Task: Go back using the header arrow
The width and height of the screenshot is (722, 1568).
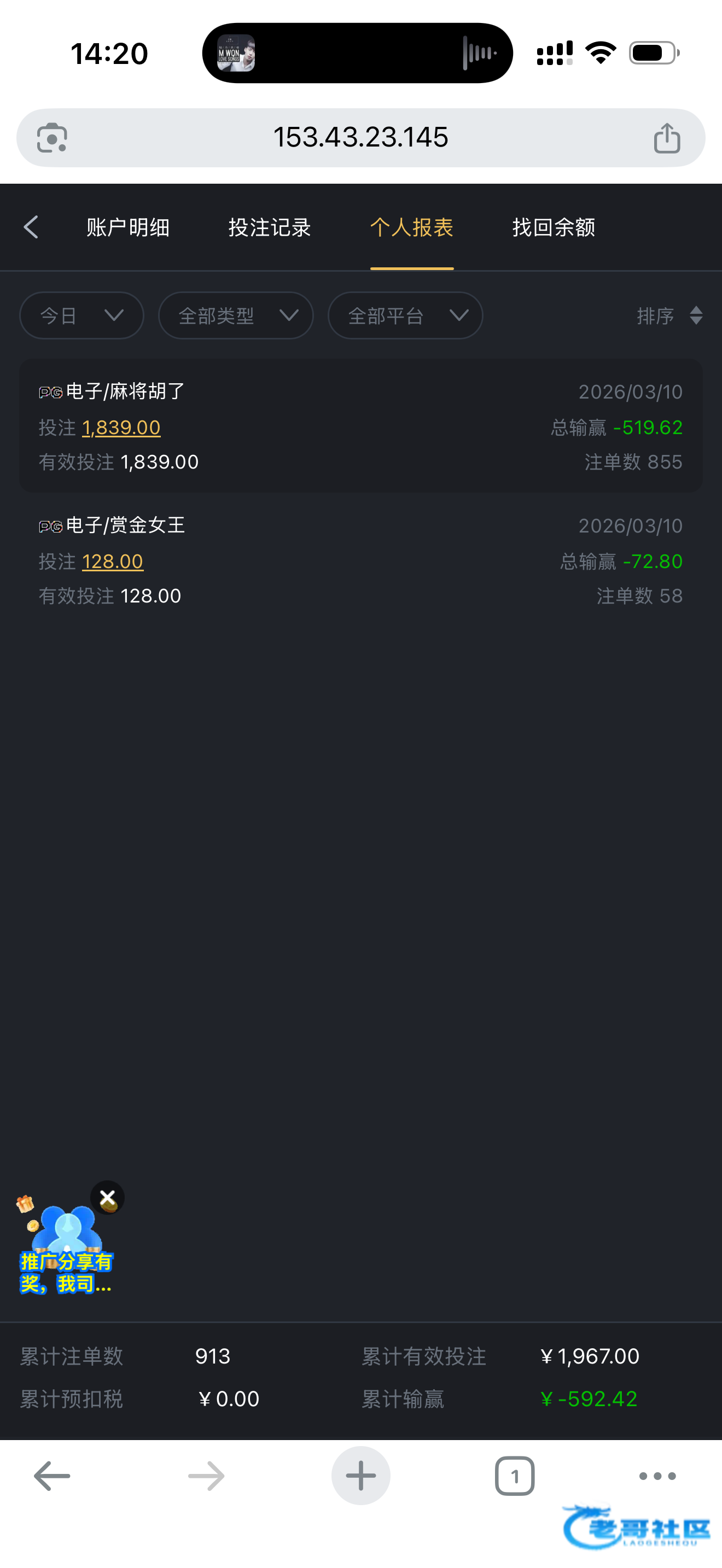Action: (31, 227)
